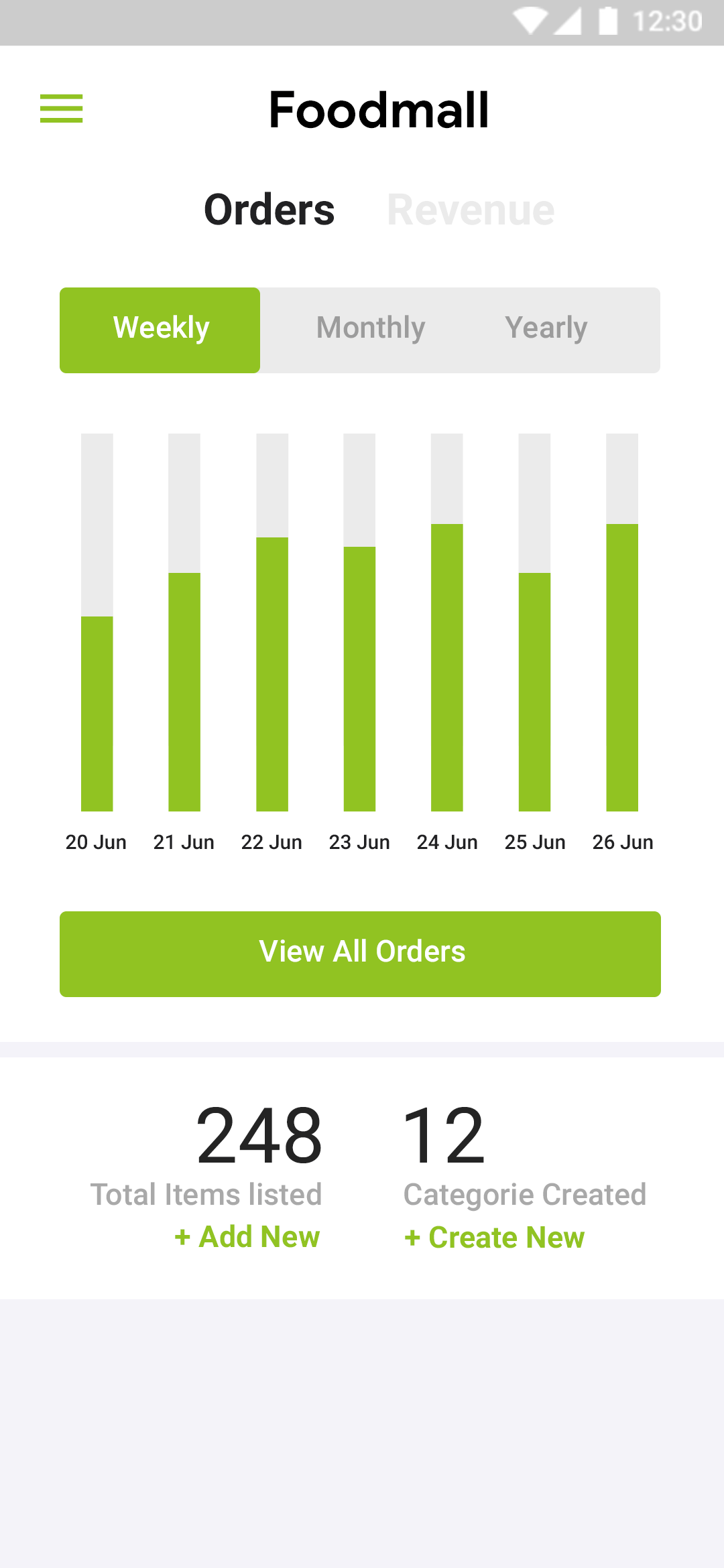The height and width of the screenshot is (1568, 724).
Task: Tap the Total Items listed count 248
Action: [x=260, y=1134]
